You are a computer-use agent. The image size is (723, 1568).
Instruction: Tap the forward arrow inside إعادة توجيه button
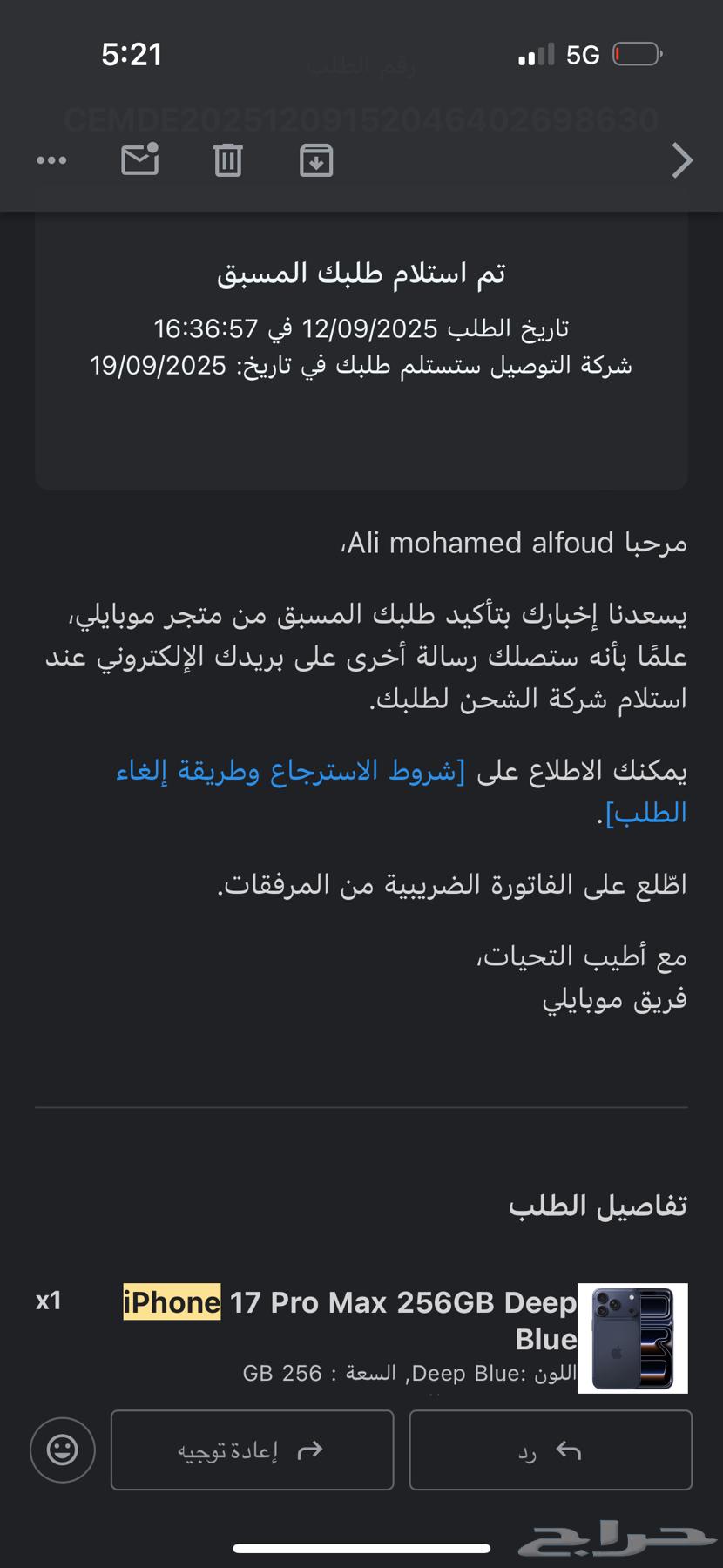click(307, 1449)
